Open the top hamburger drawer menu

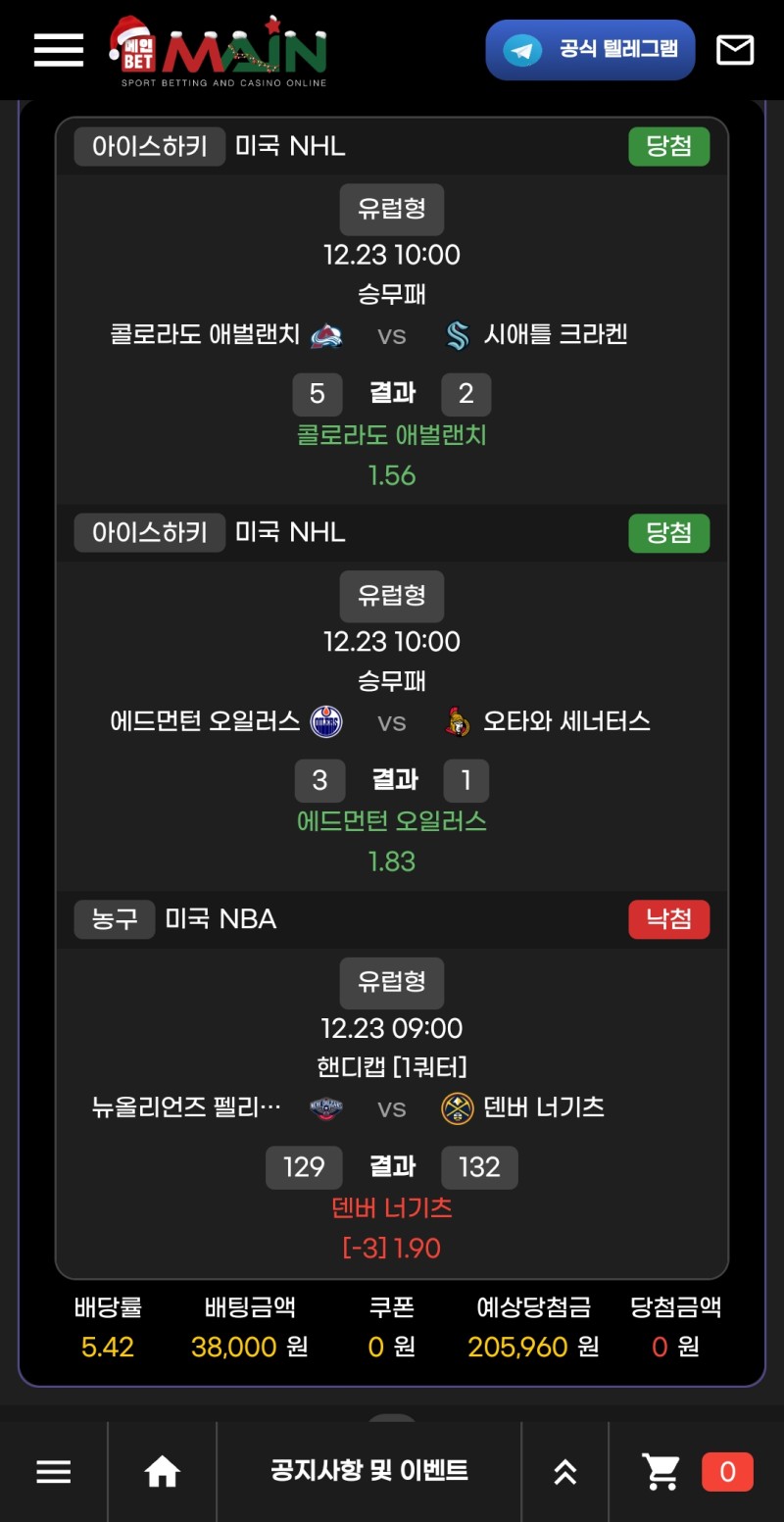59,50
